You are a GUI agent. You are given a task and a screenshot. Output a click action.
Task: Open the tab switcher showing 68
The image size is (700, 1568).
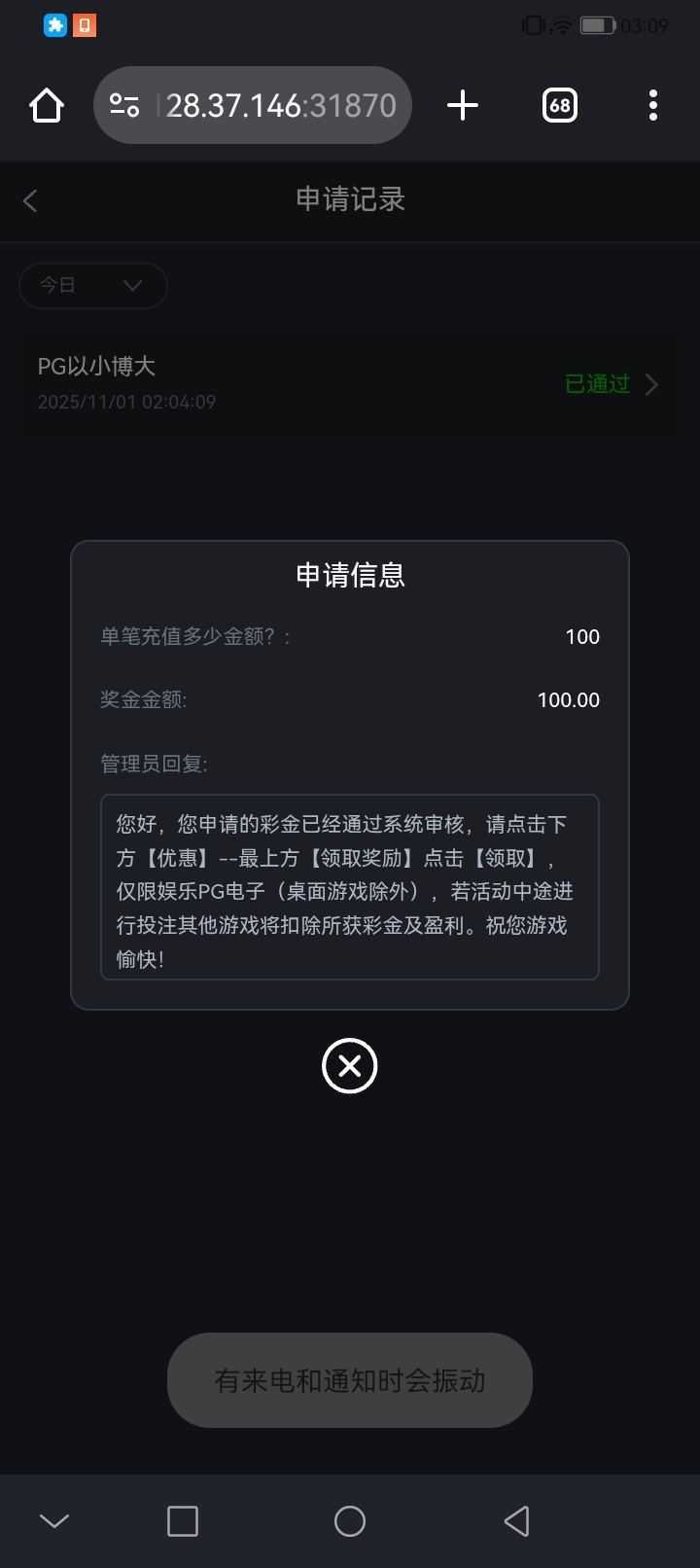point(559,105)
